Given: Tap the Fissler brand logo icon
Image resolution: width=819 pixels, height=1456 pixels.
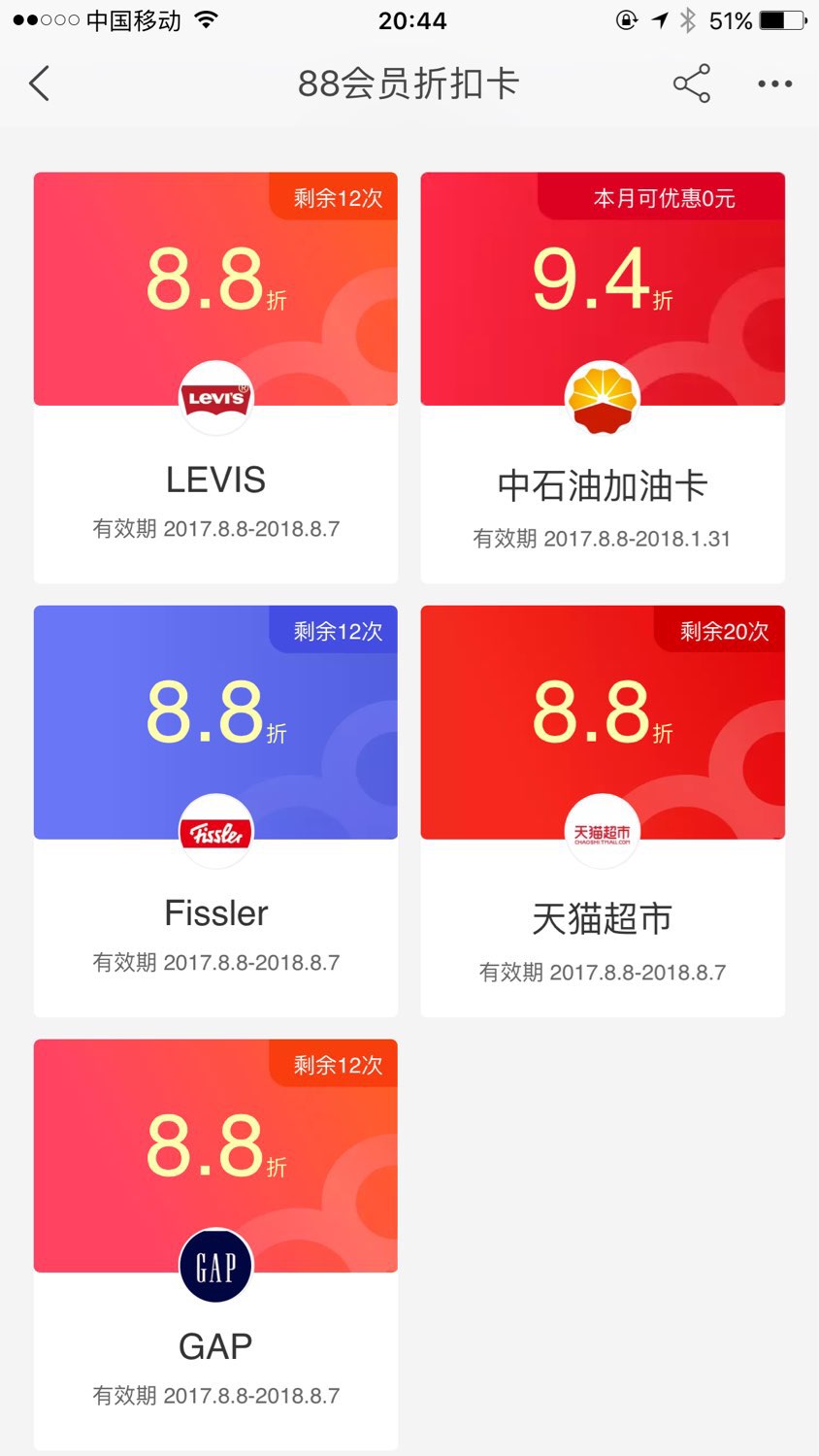Looking at the screenshot, I should (215, 833).
